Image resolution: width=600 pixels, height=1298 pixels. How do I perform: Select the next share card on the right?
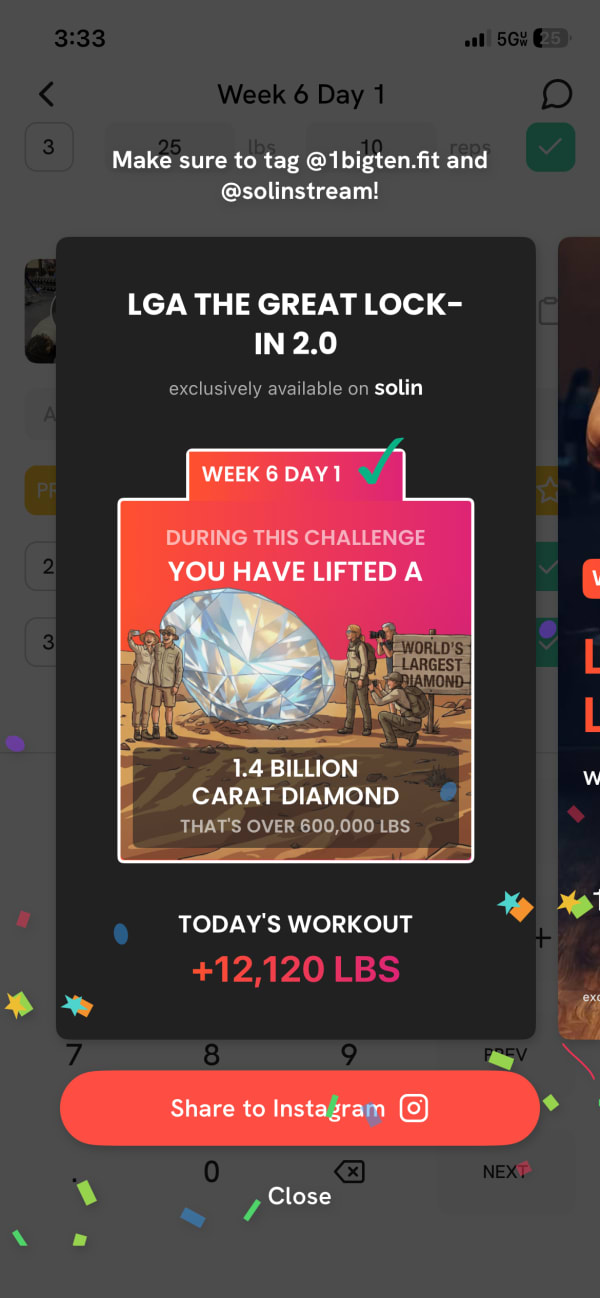pyautogui.click(x=580, y=638)
